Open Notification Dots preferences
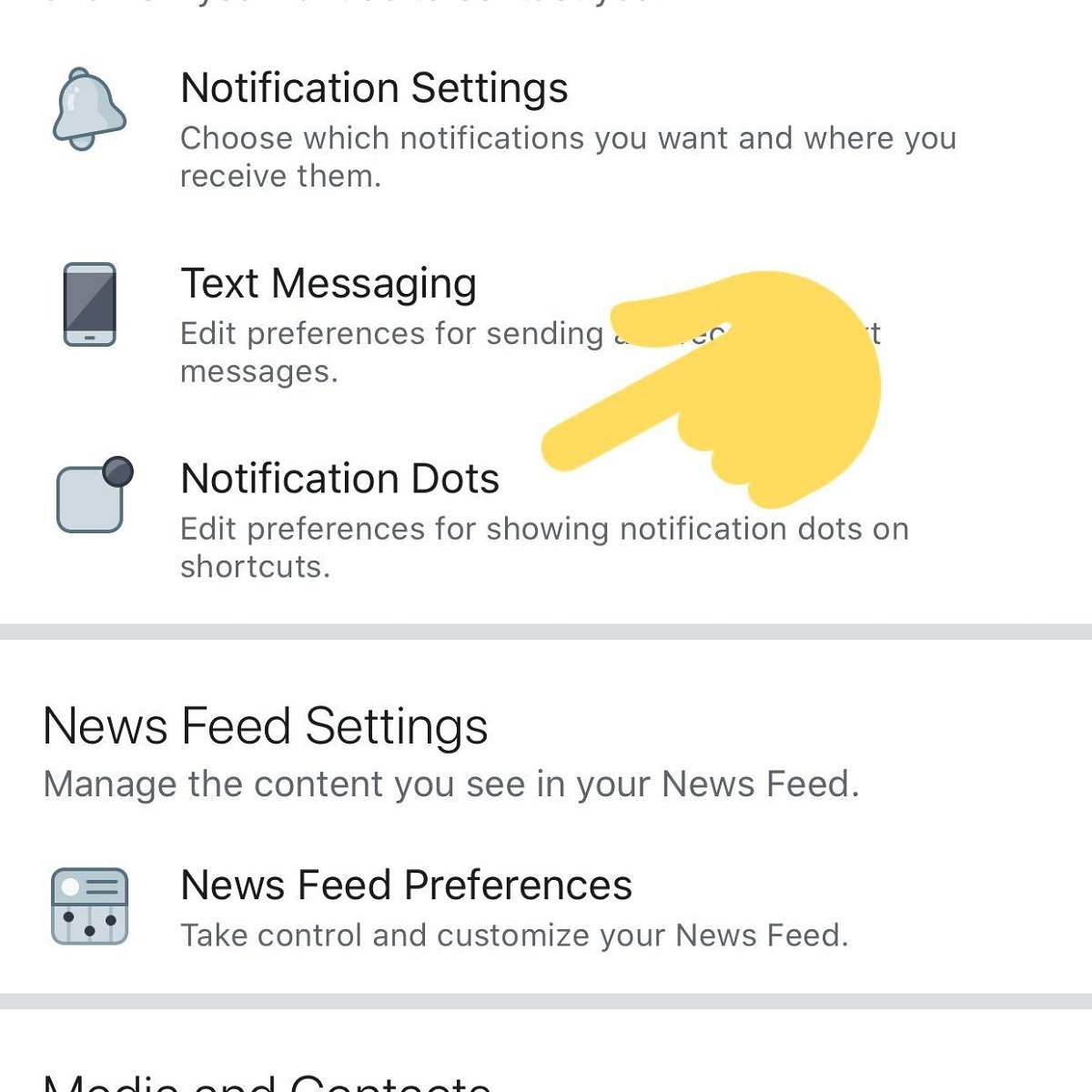This screenshot has width=1092, height=1092. (x=339, y=480)
